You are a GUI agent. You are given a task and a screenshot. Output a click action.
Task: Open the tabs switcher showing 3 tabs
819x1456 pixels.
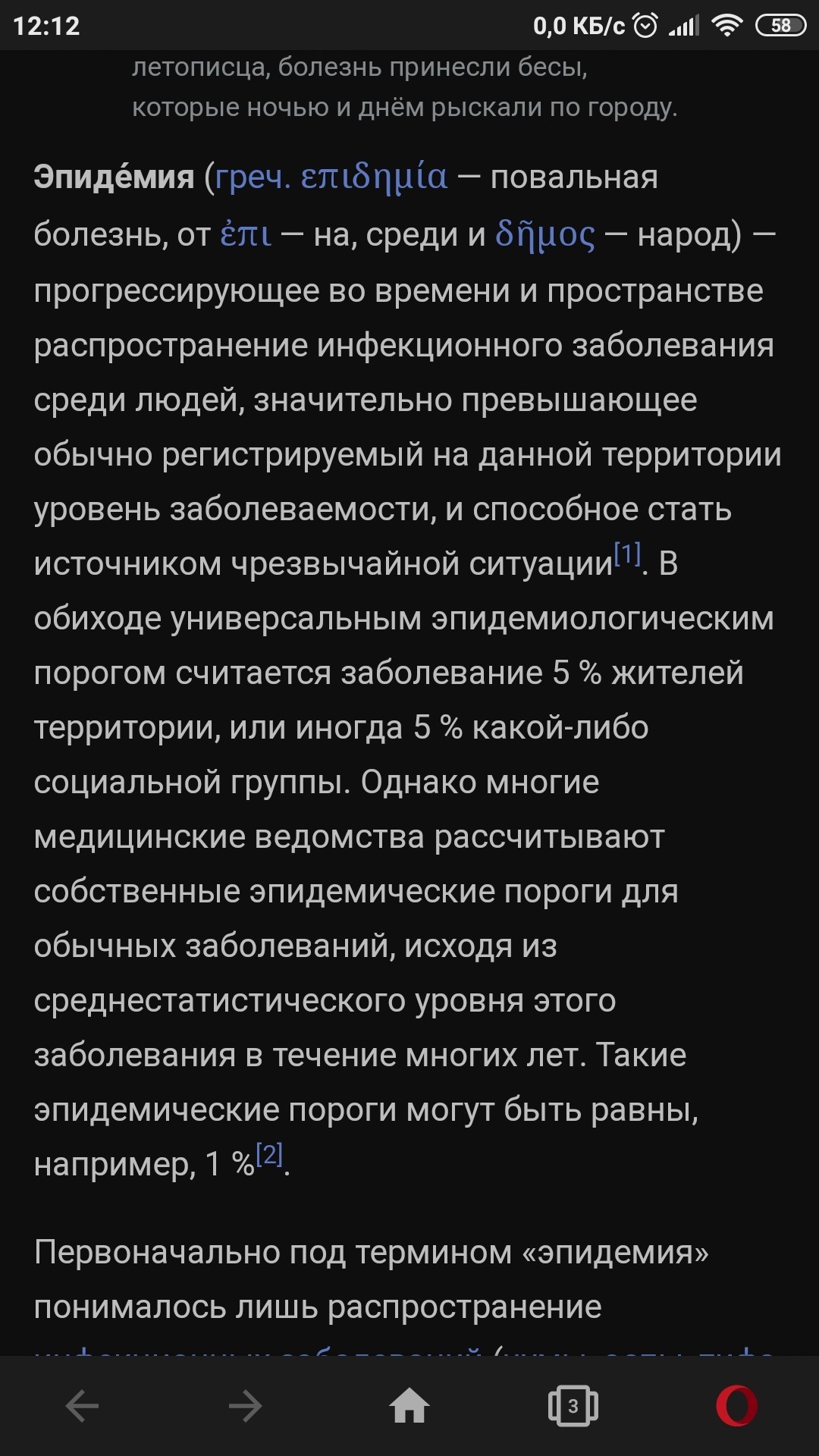[573, 1406]
